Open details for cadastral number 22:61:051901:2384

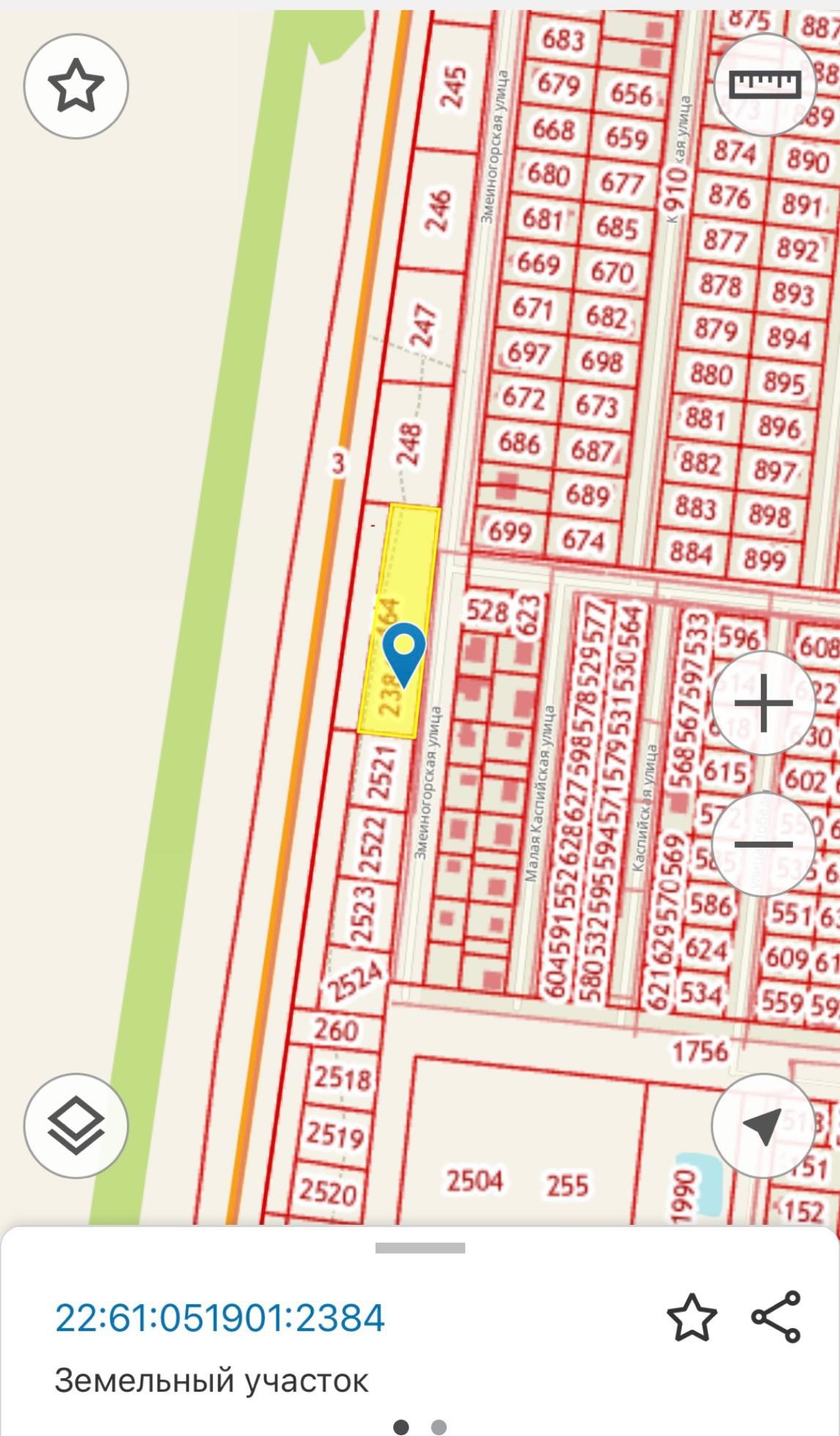(220, 1318)
